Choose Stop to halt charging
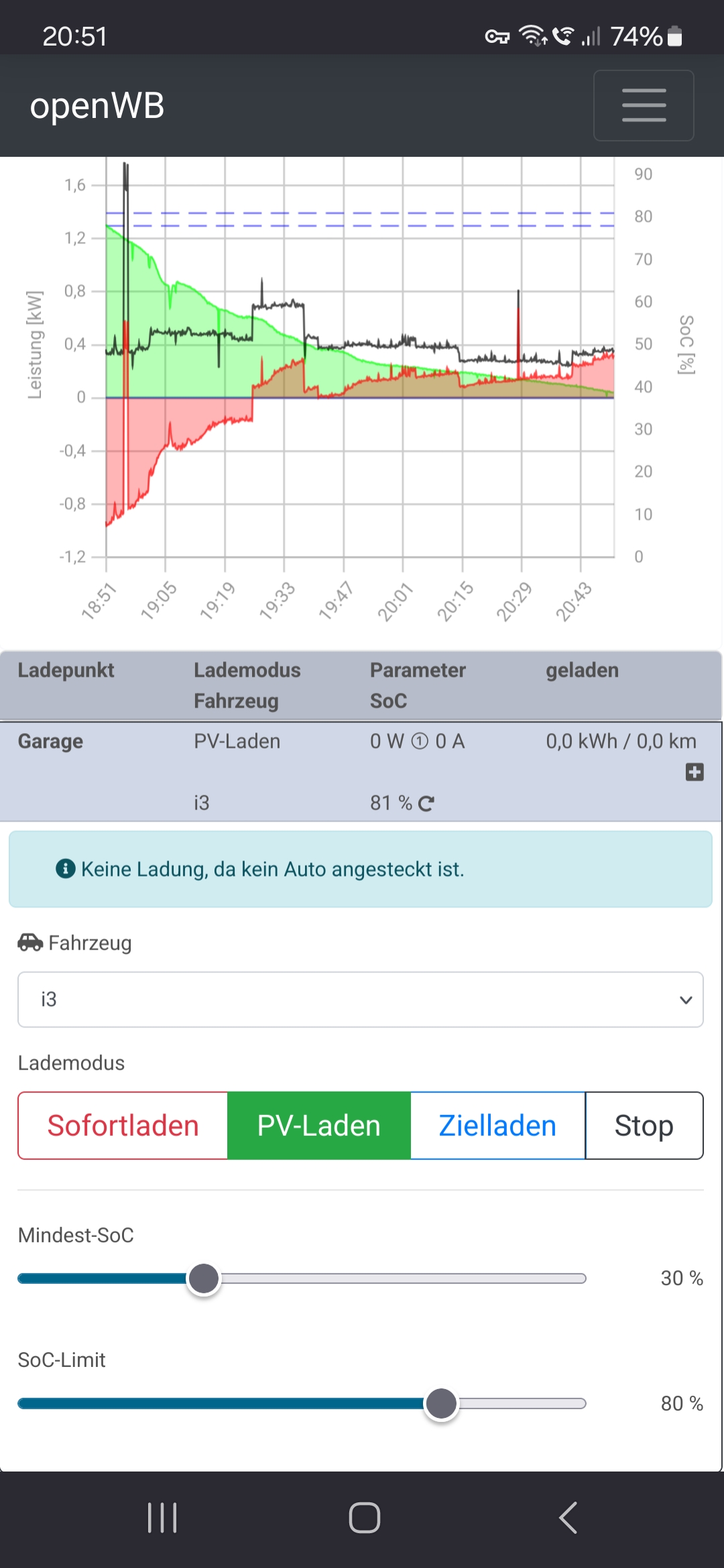The image size is (724, 1568). [644, 1126]
